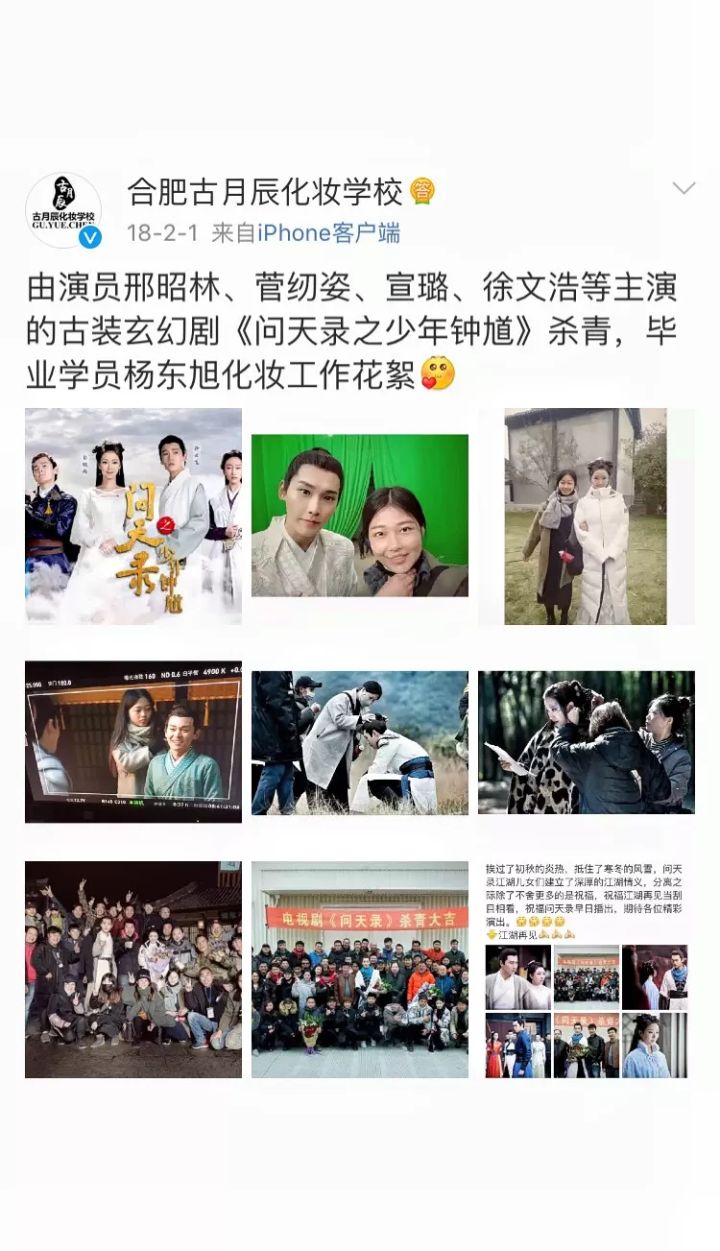View the green-screen selfie photo
This screenshot has height=1251, width=720.
pyautogui.click(x=360, y=515)
